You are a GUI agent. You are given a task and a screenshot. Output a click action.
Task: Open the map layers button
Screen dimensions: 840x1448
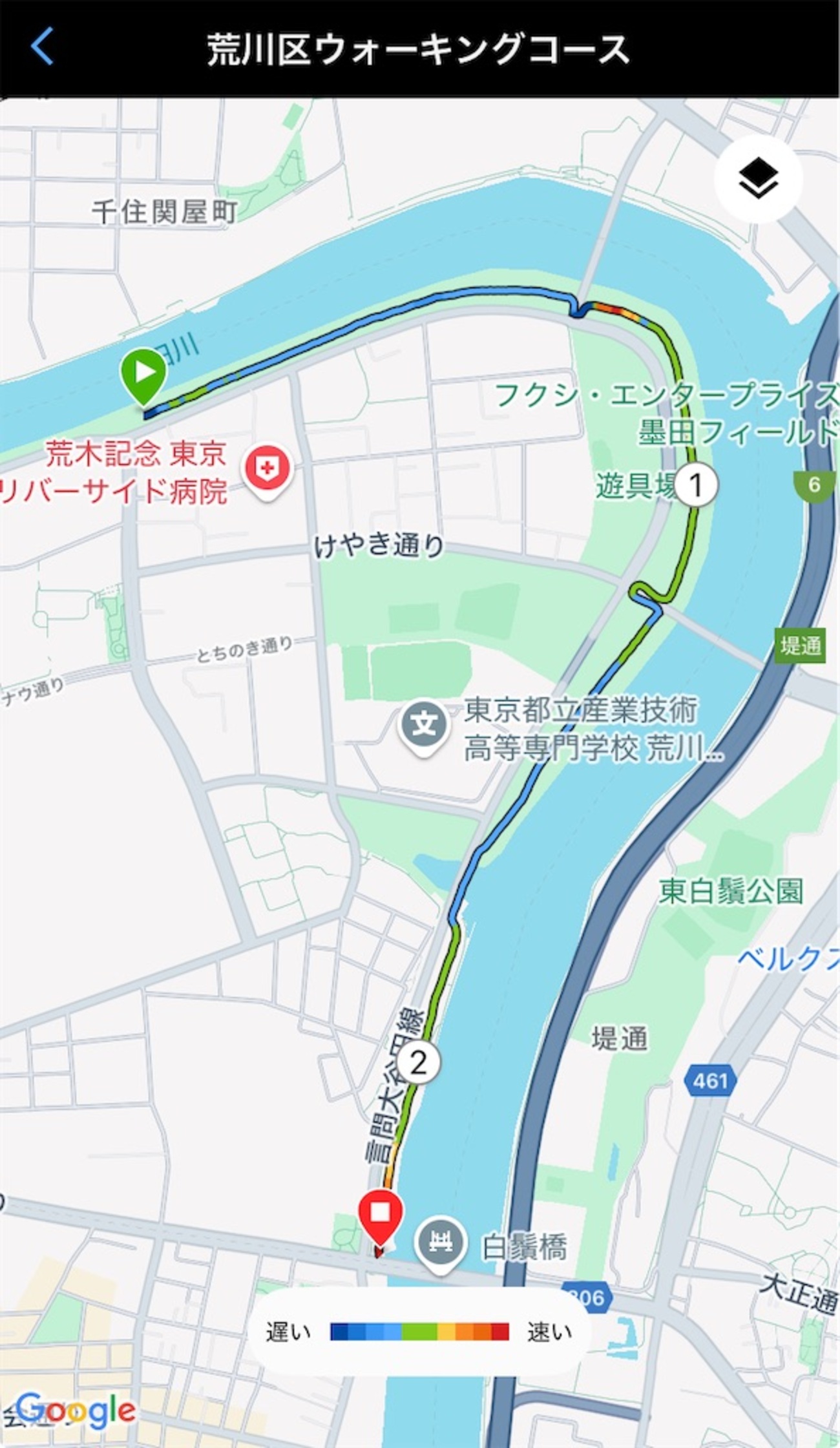point(758,179)
